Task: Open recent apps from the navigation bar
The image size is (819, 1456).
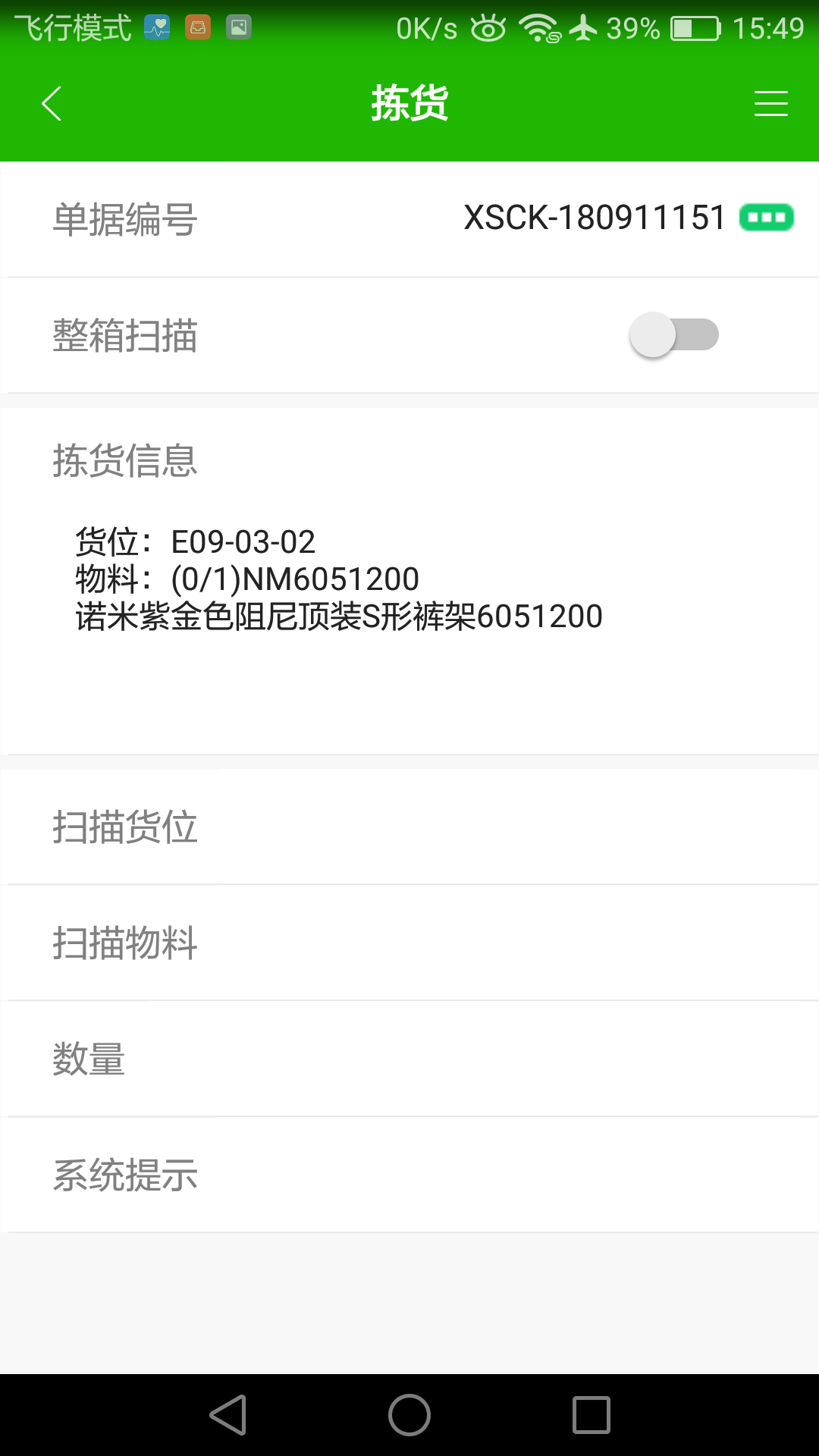Action: (591, 1415)
